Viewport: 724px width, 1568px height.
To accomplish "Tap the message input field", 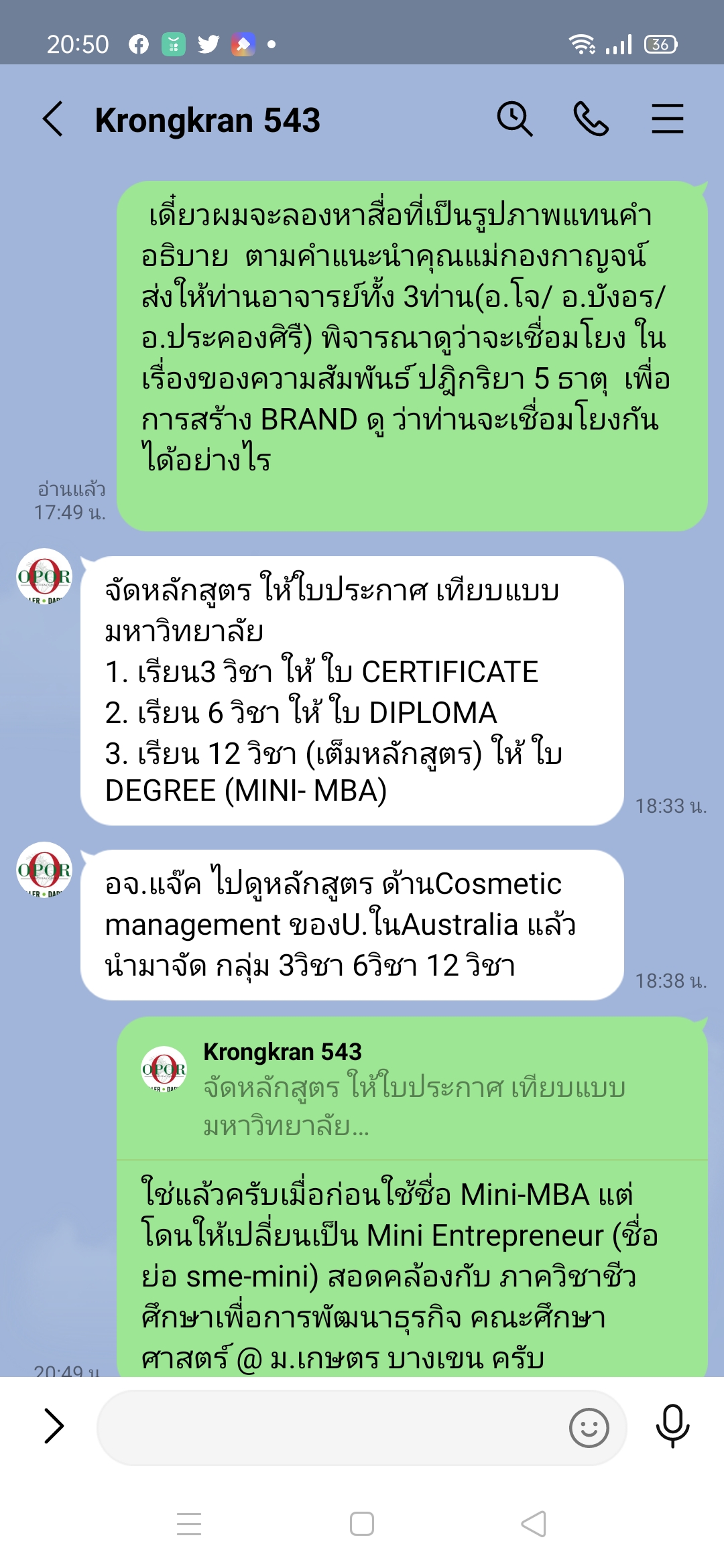I will 328,1427.
